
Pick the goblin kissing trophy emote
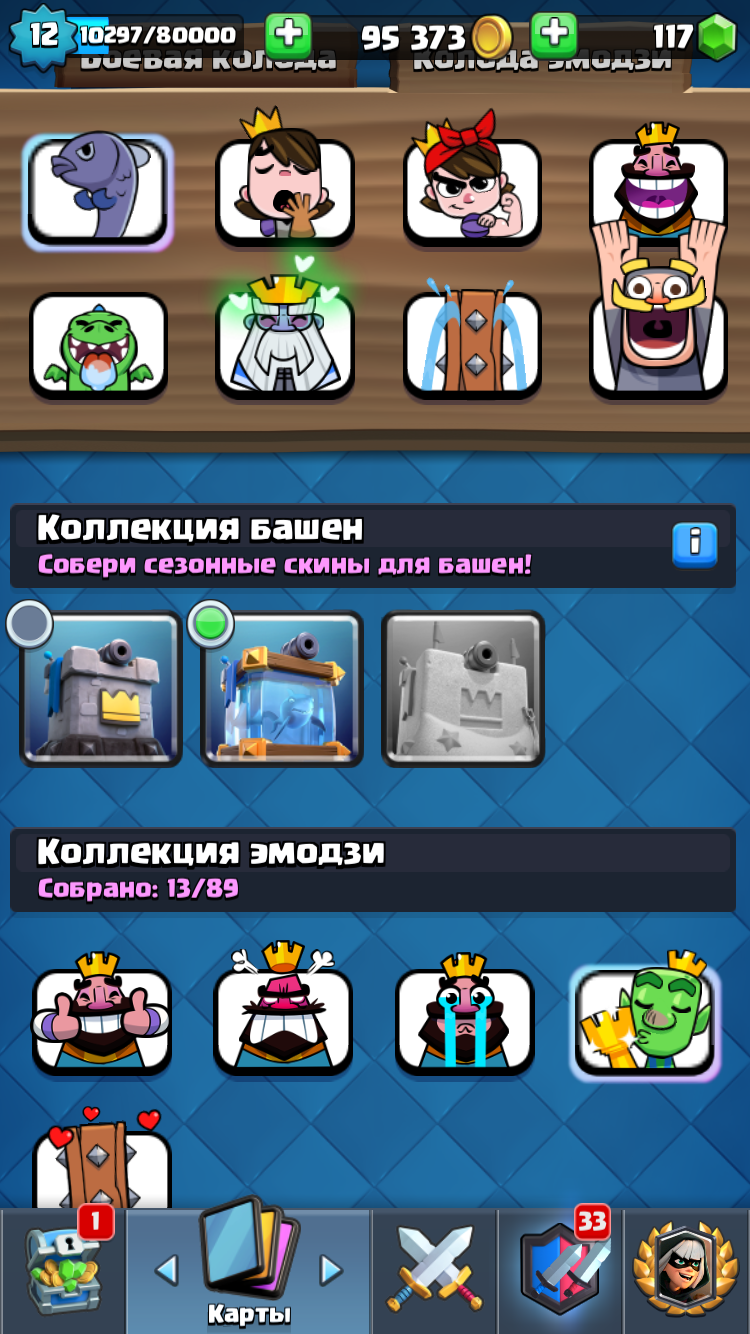click(x=645, y=1018)
